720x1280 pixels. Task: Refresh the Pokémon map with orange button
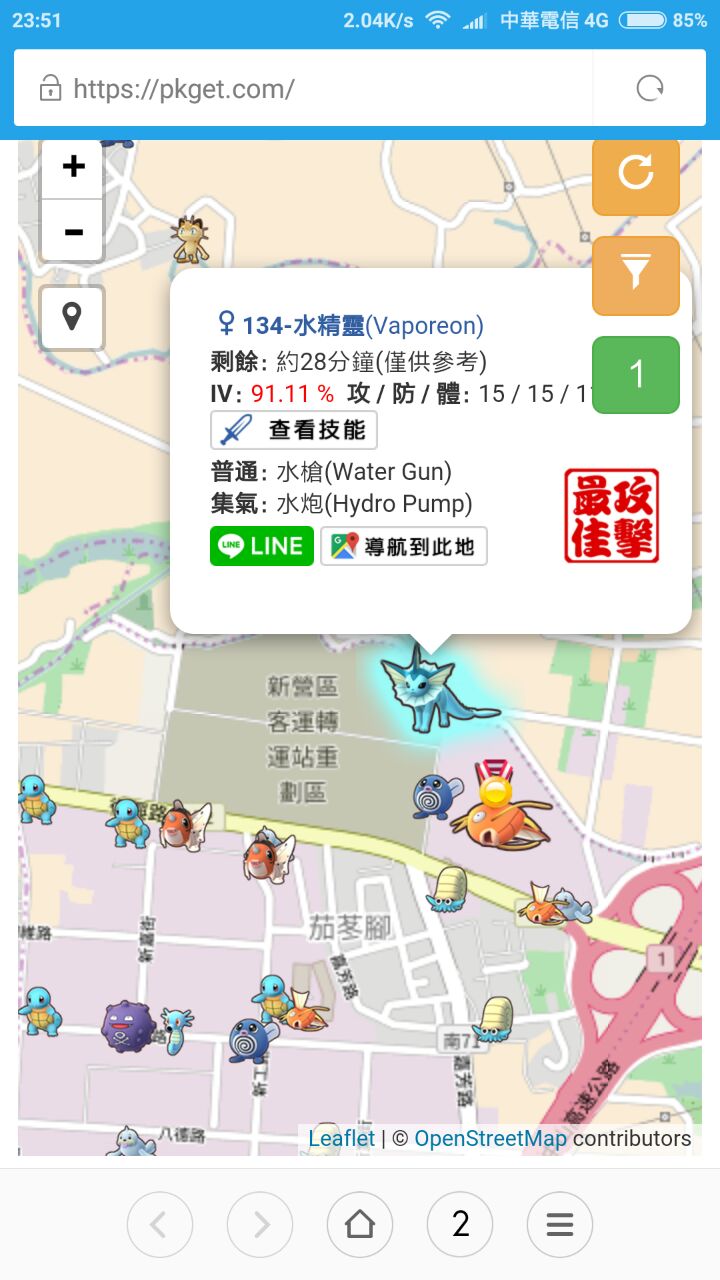tap(636, 174)
